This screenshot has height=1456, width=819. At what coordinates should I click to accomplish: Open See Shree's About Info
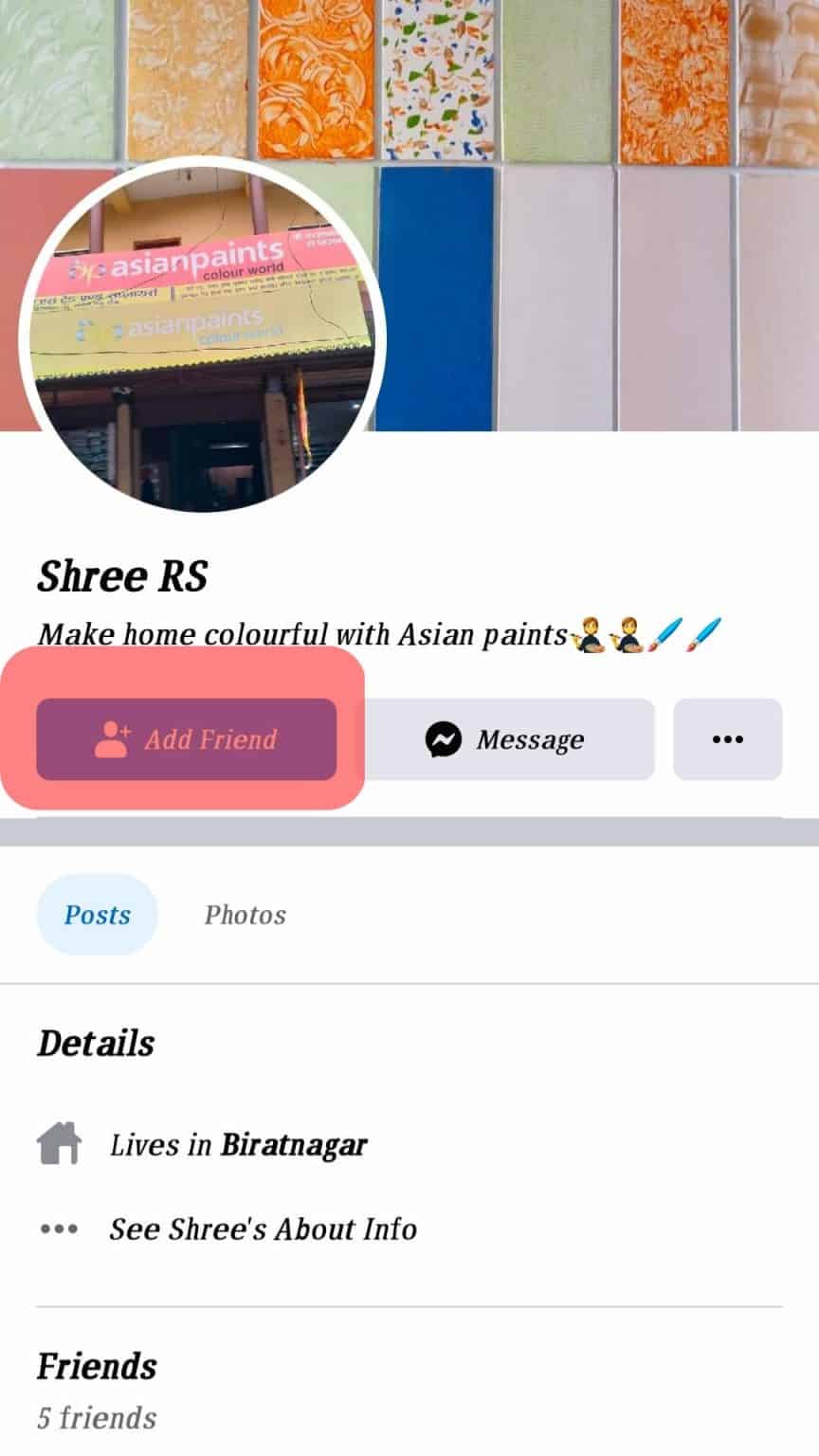click(x=263, y=1228)
